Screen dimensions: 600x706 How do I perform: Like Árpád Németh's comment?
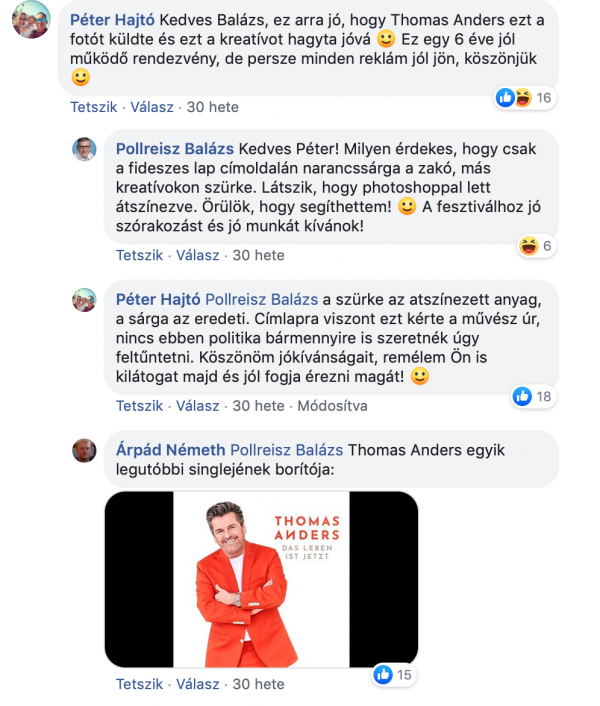point(138,684)
